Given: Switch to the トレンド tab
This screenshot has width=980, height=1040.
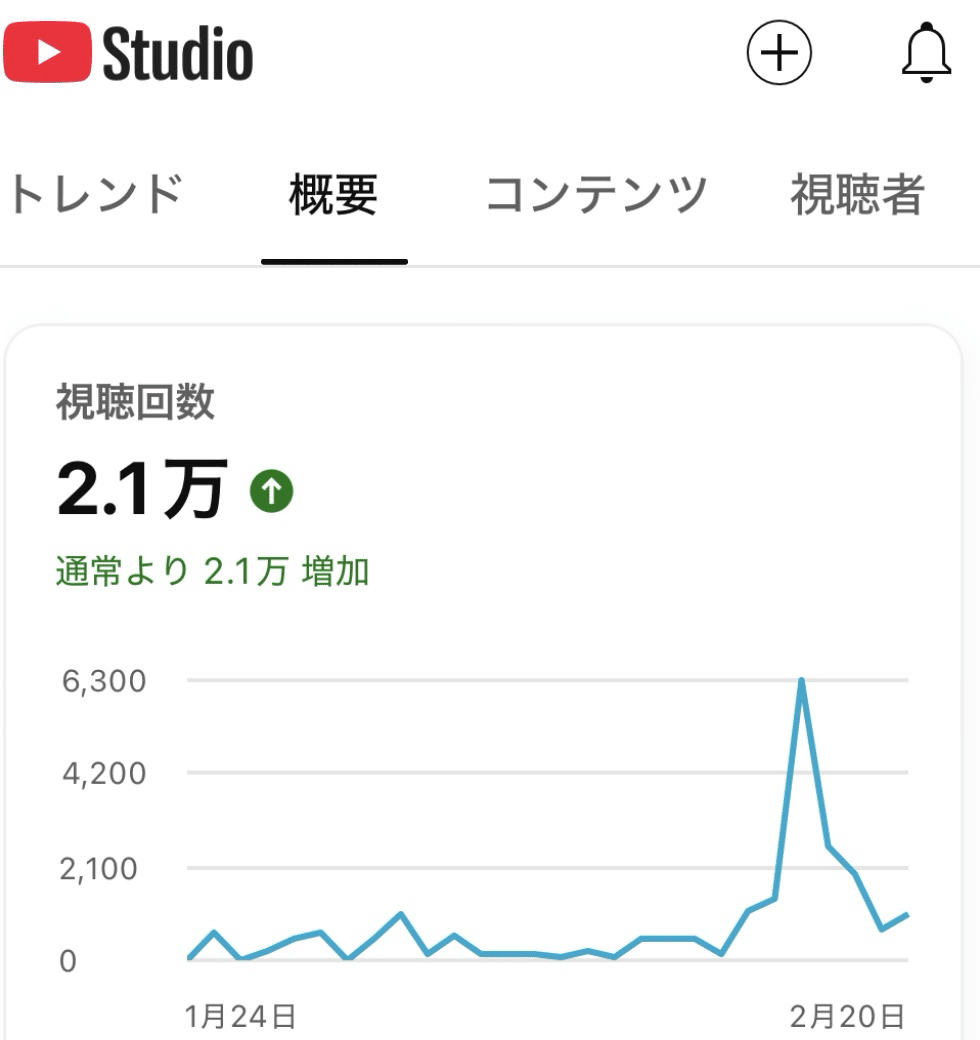Looking at the screenshot, I should pyautogui.click(x=95, y=194).
